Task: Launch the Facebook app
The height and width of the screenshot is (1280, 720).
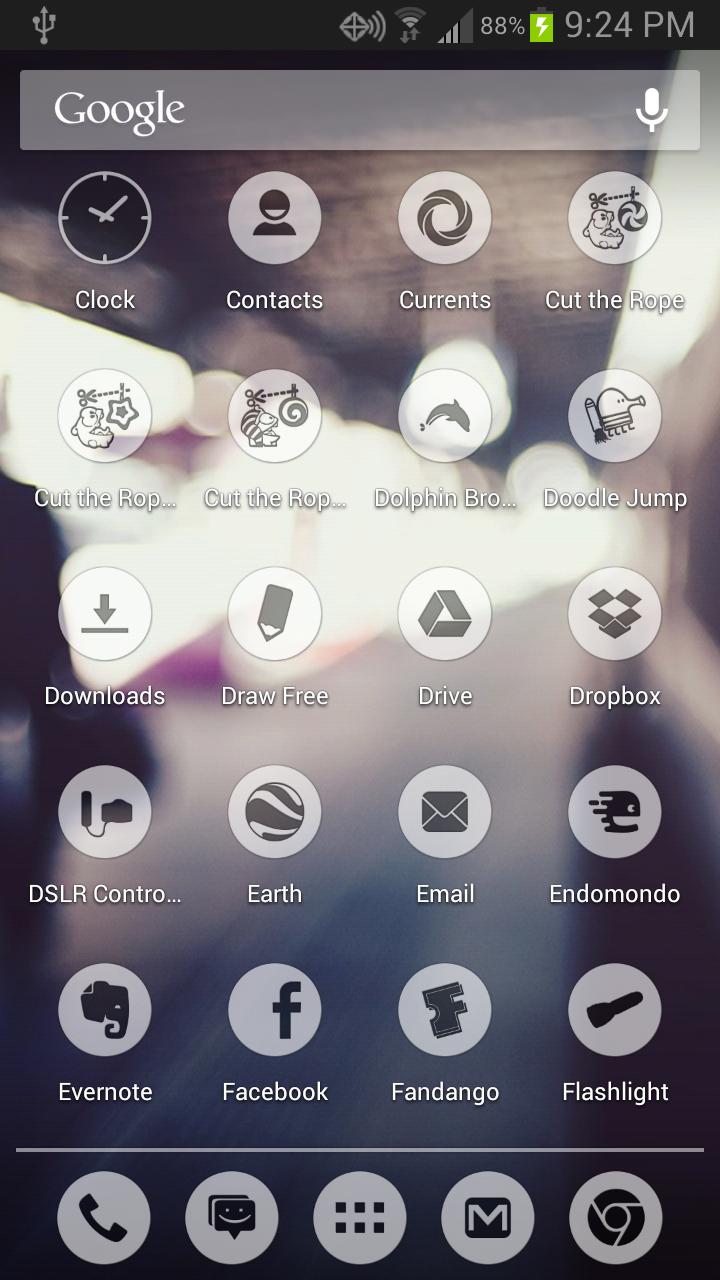Action: [275, 1009]
